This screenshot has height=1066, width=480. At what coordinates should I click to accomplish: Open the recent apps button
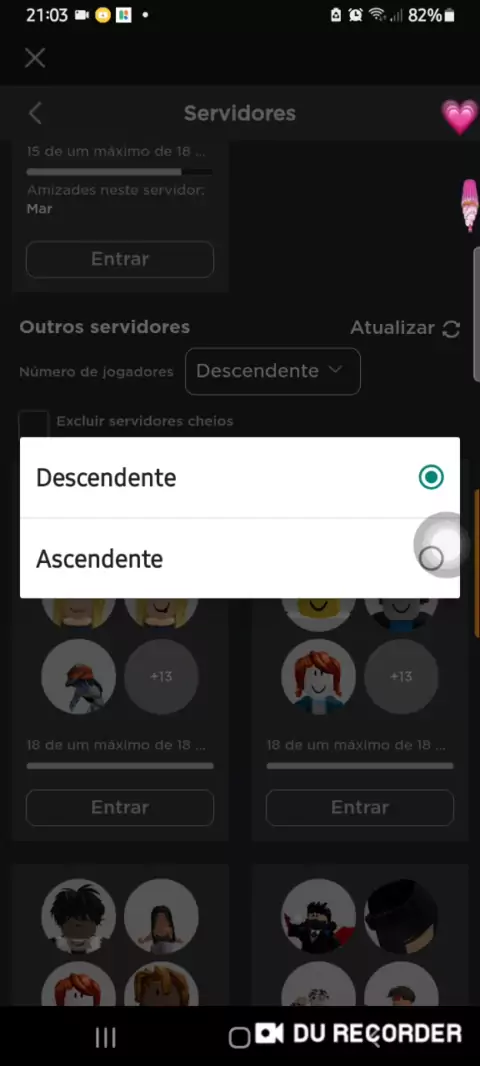click(105, 1037)
